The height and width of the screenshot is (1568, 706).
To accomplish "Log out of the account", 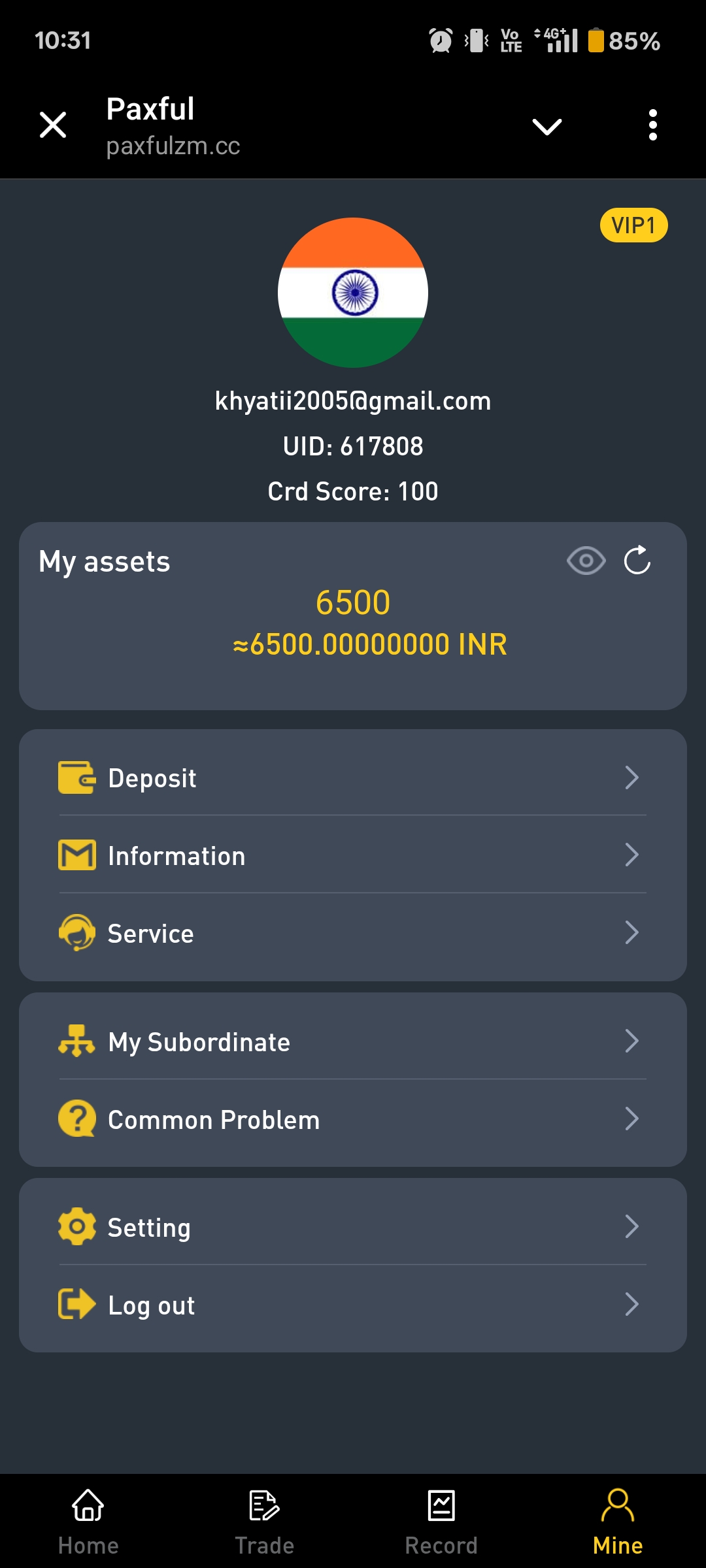I will point(353,1305).
